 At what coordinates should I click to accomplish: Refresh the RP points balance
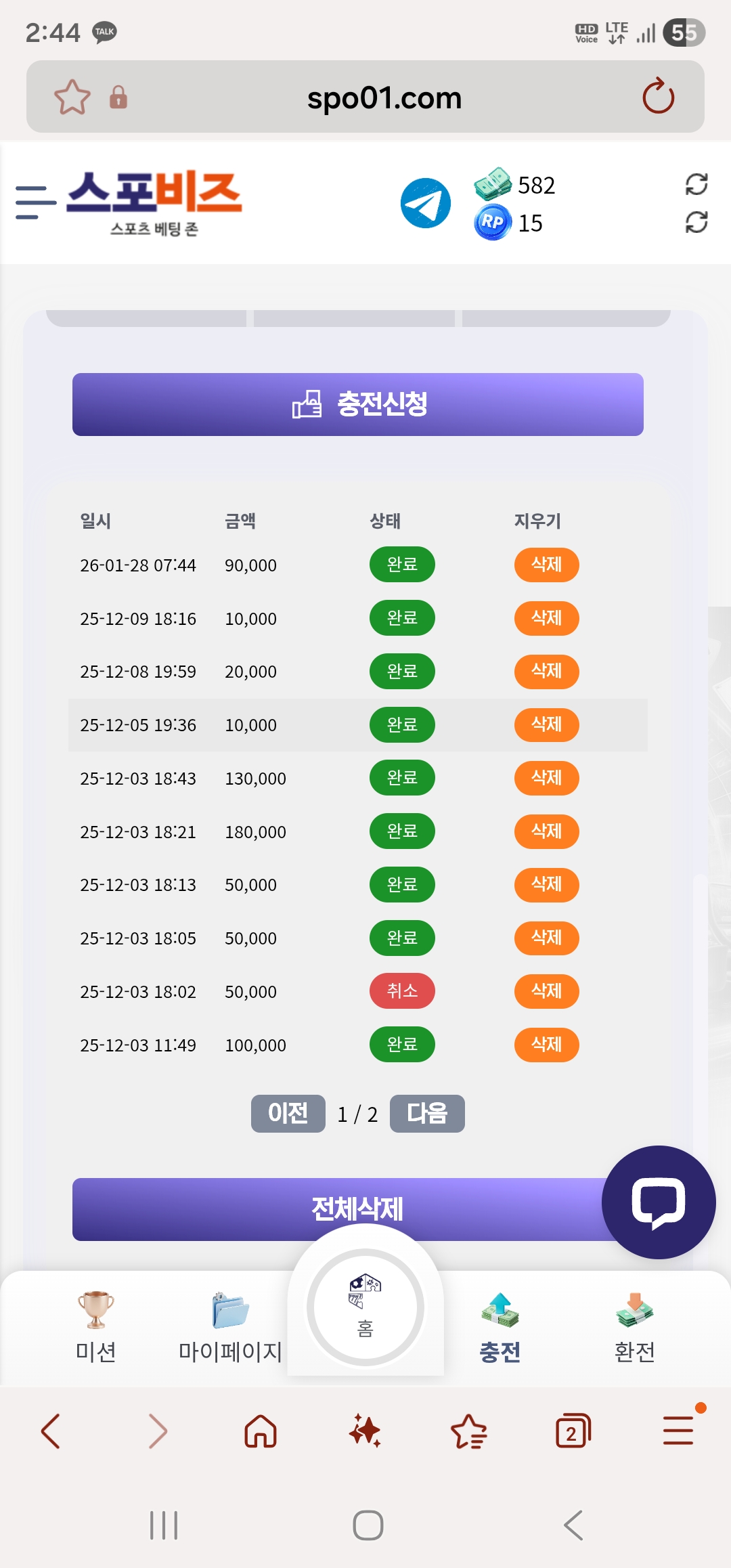click(696, 222)
